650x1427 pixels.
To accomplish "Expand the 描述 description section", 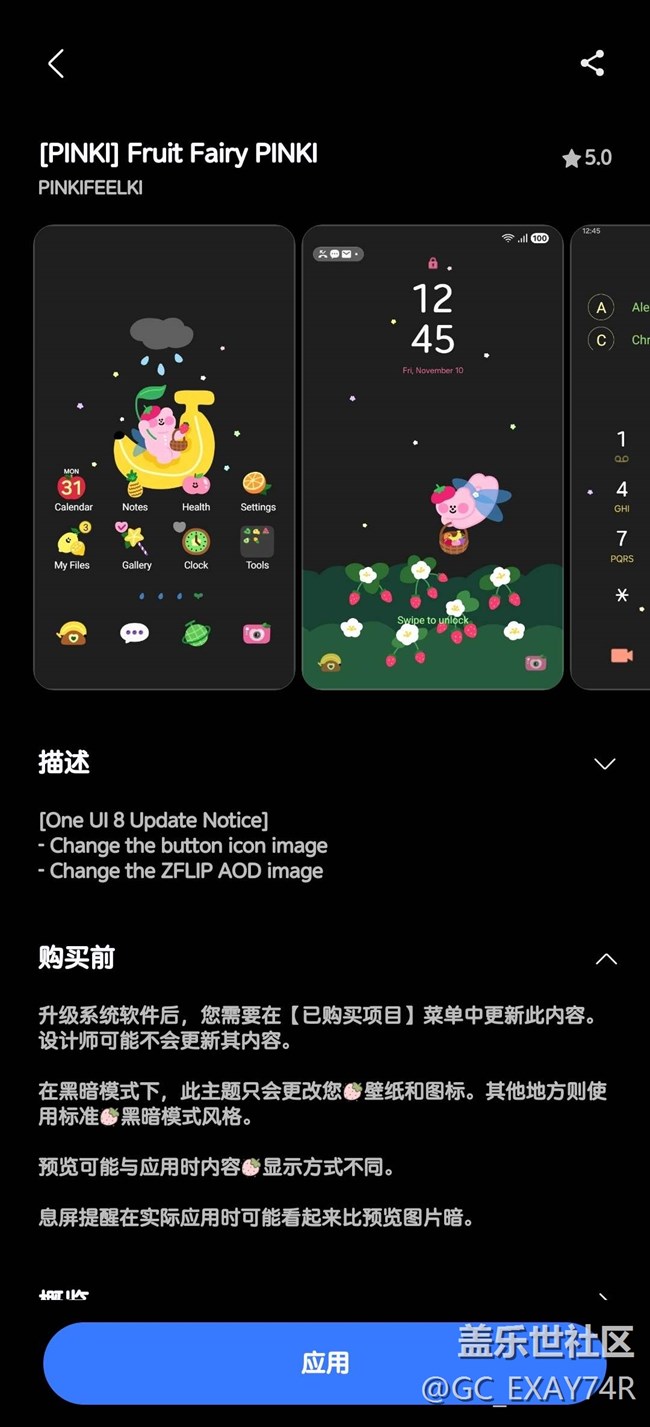I will [604, 764].
